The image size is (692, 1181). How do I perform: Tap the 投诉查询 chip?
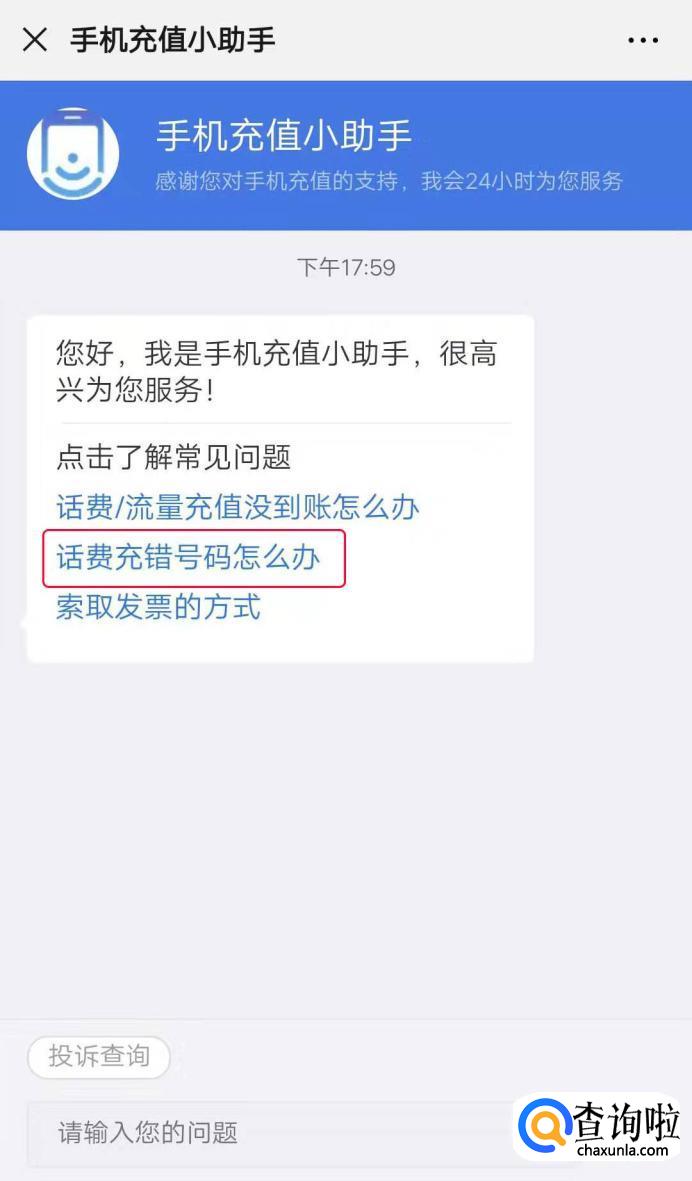point(98,1056)
